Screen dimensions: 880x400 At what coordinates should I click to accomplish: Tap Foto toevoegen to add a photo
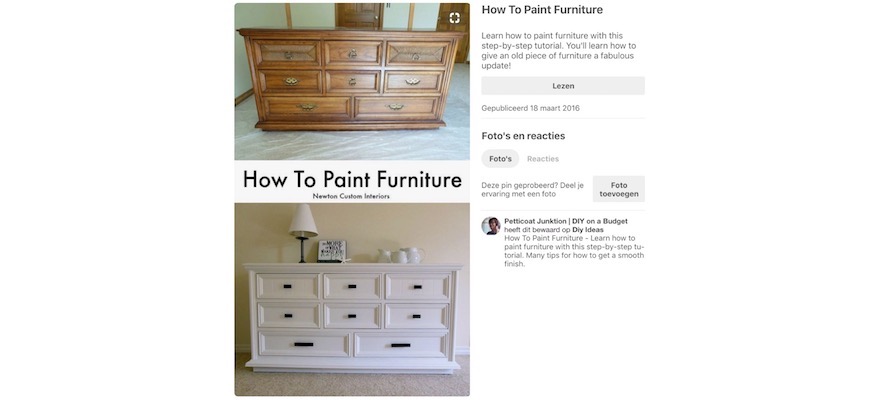(x=619, y=189)
